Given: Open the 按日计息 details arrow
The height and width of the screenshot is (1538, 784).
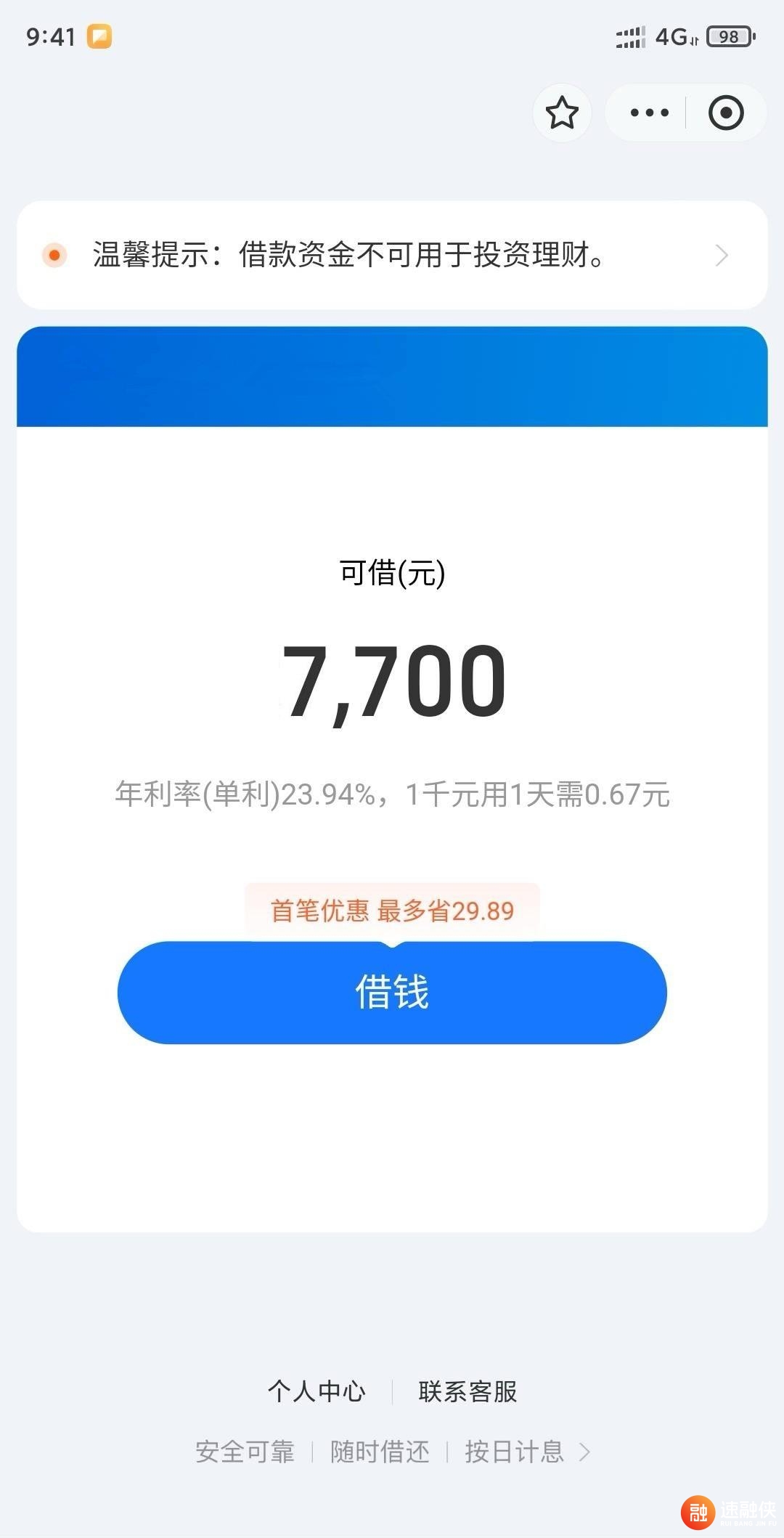Looking at the screenshot, I should pyautogui.click(x=584, y=1452).
